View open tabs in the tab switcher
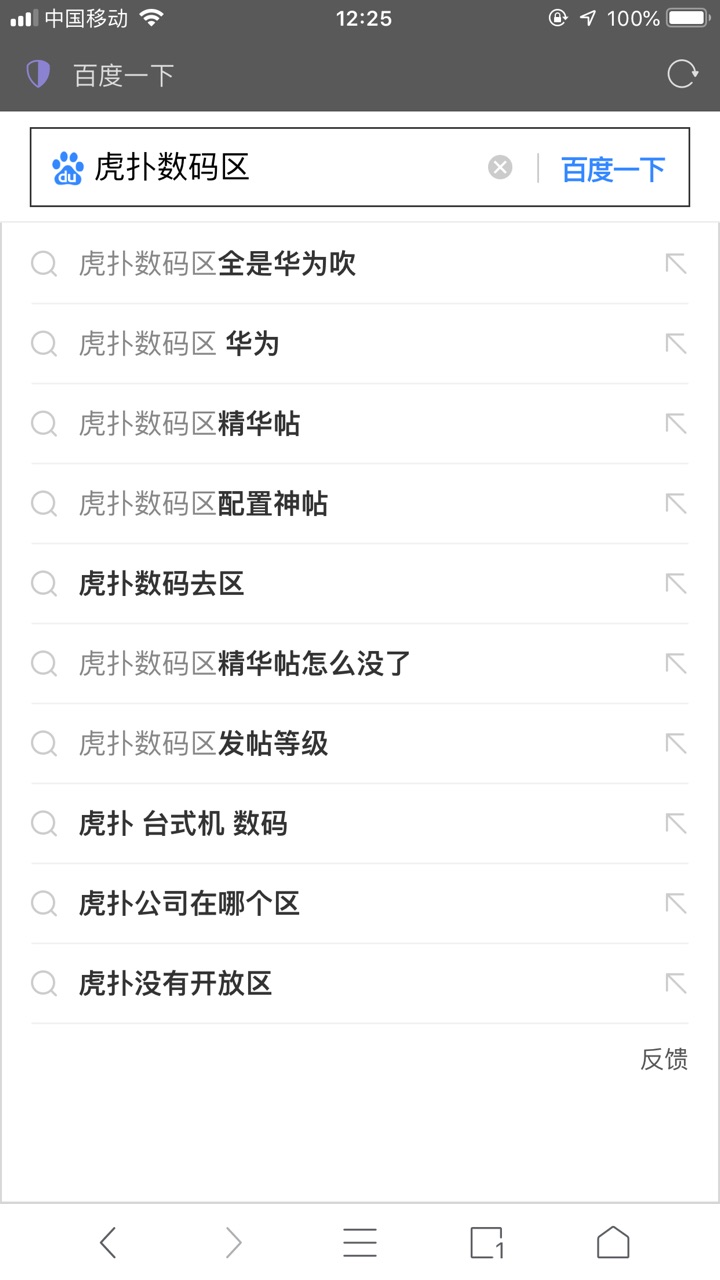This screenshot has width=720, height=1280. click(487, 1242)
